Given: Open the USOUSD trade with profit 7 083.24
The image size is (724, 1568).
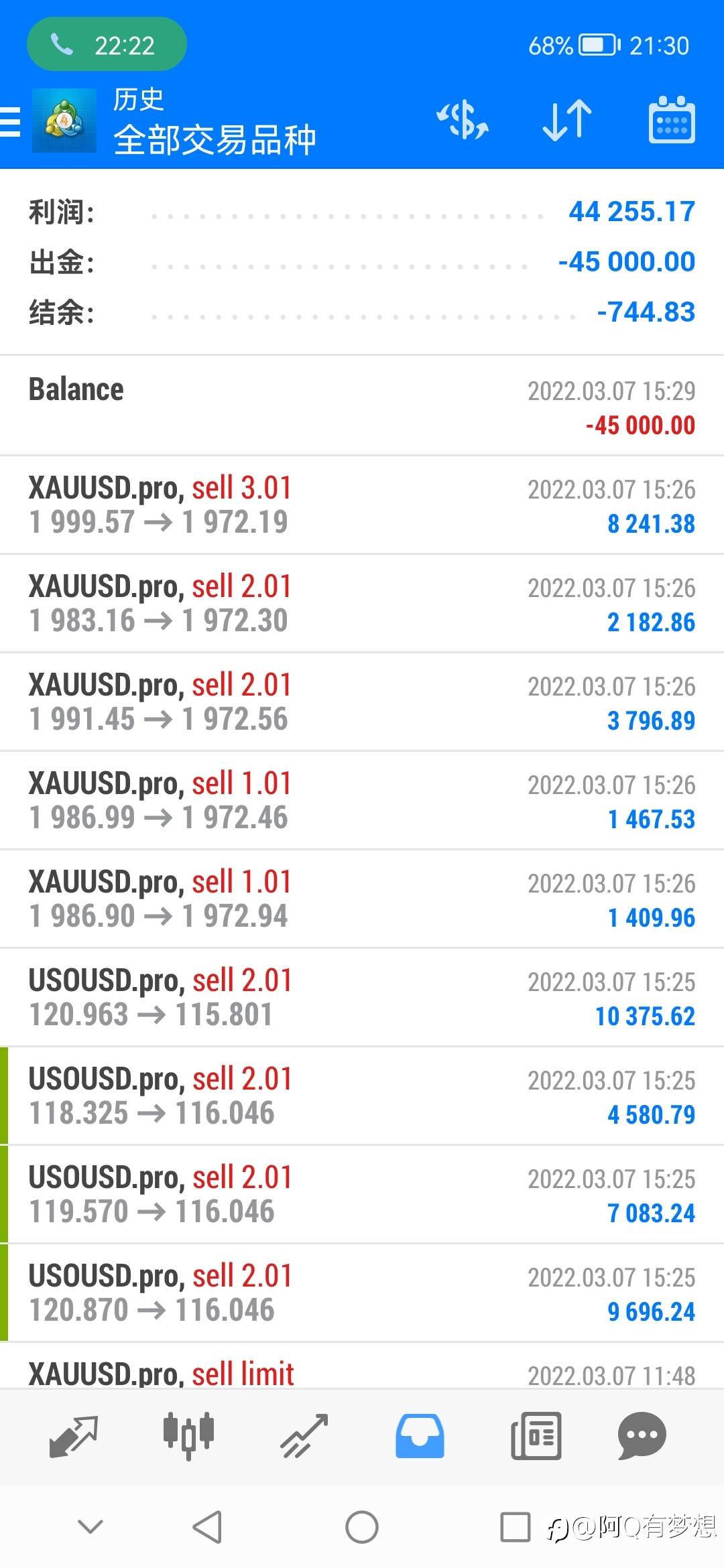Looking at the screenshot, I should tap(362, 1195).
